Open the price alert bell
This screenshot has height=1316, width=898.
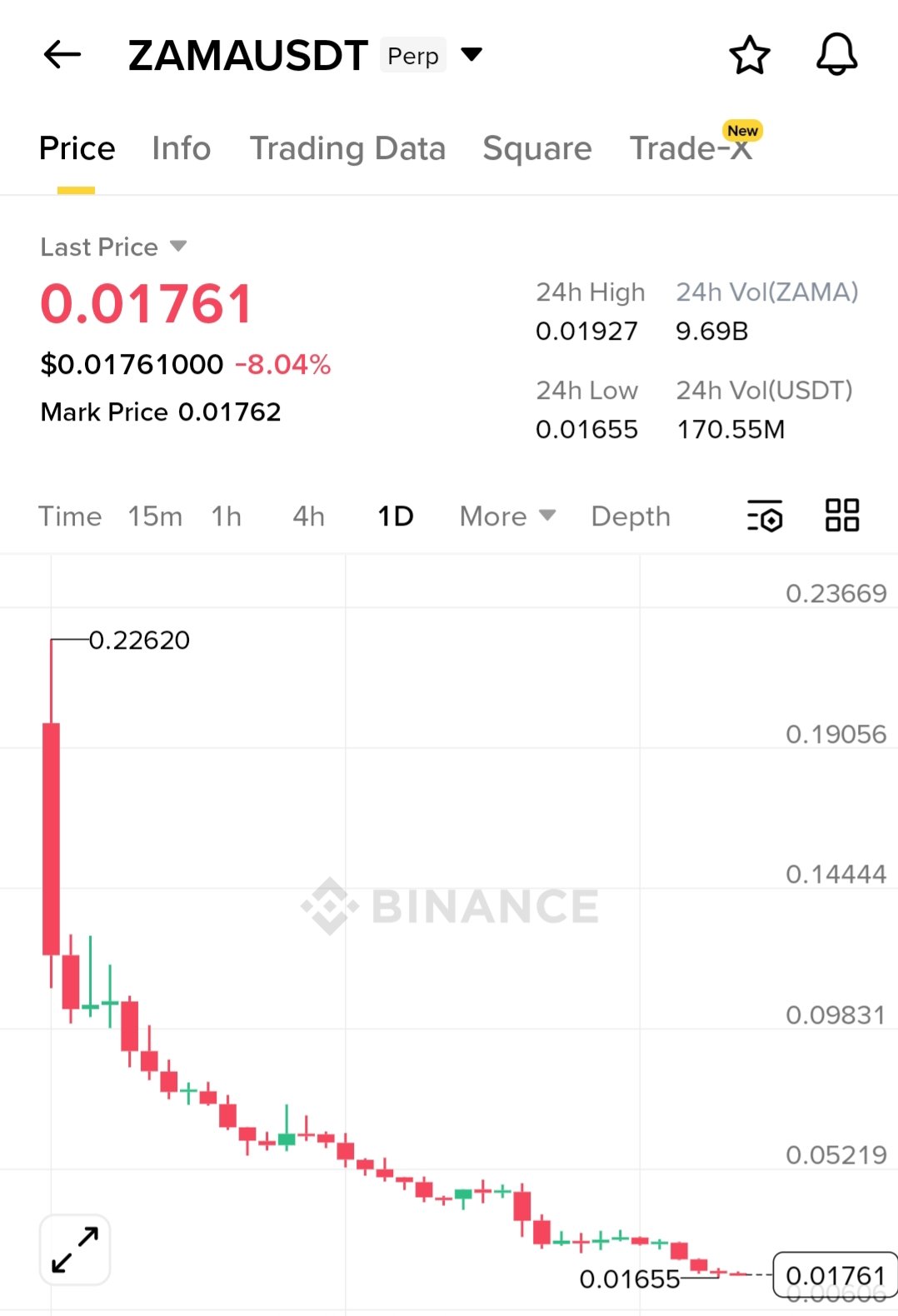[x=836, y=56]
